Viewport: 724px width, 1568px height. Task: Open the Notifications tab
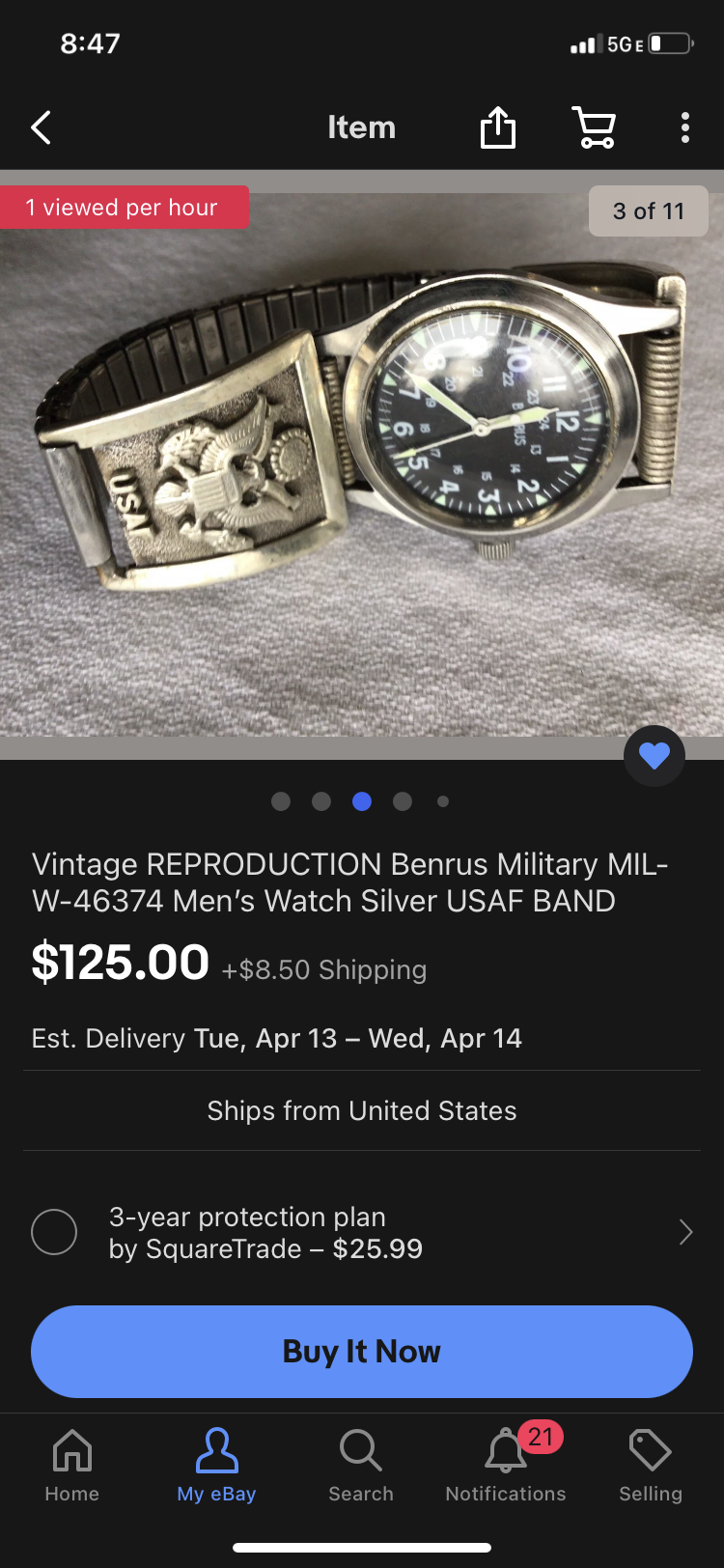click(506, 1465)
